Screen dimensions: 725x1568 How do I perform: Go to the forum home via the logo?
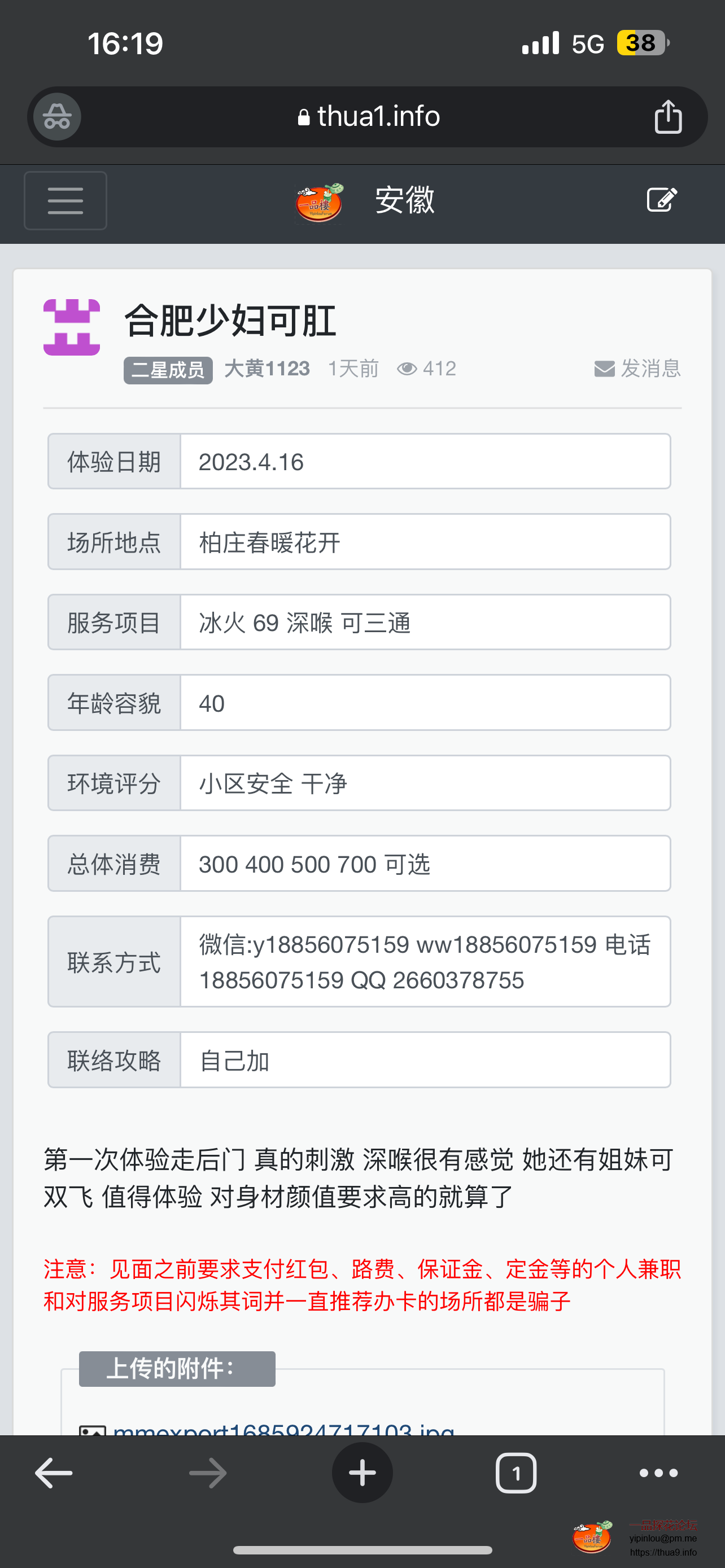(x=320, y=202)
